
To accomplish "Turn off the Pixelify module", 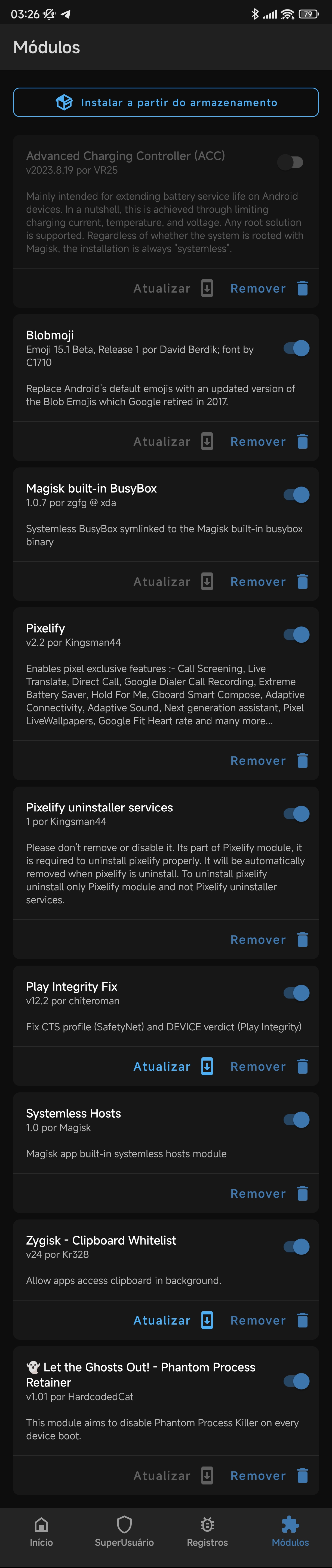I will 296,635.
